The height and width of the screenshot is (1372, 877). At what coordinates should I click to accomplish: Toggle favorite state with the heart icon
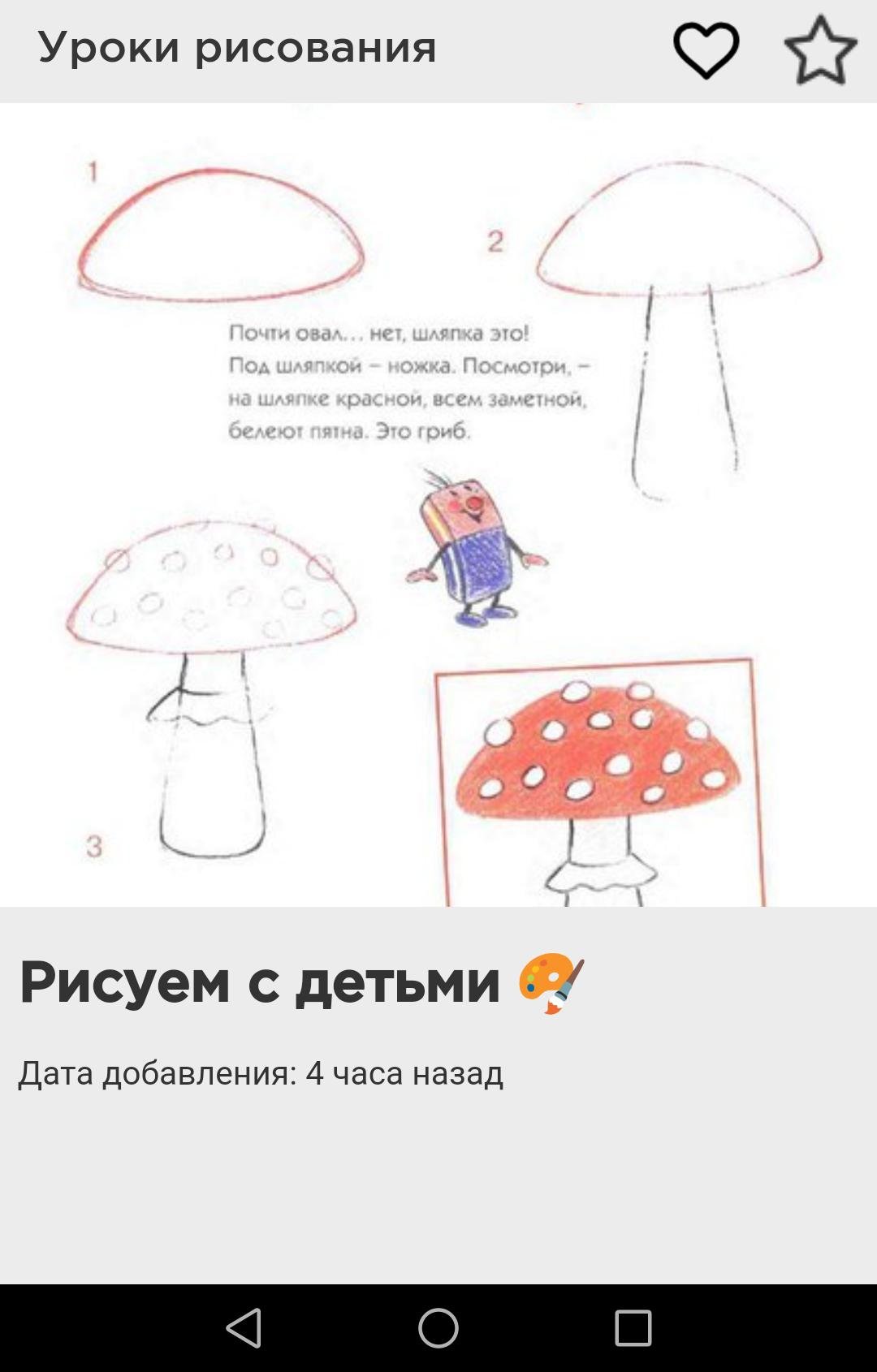coord(706,50)
